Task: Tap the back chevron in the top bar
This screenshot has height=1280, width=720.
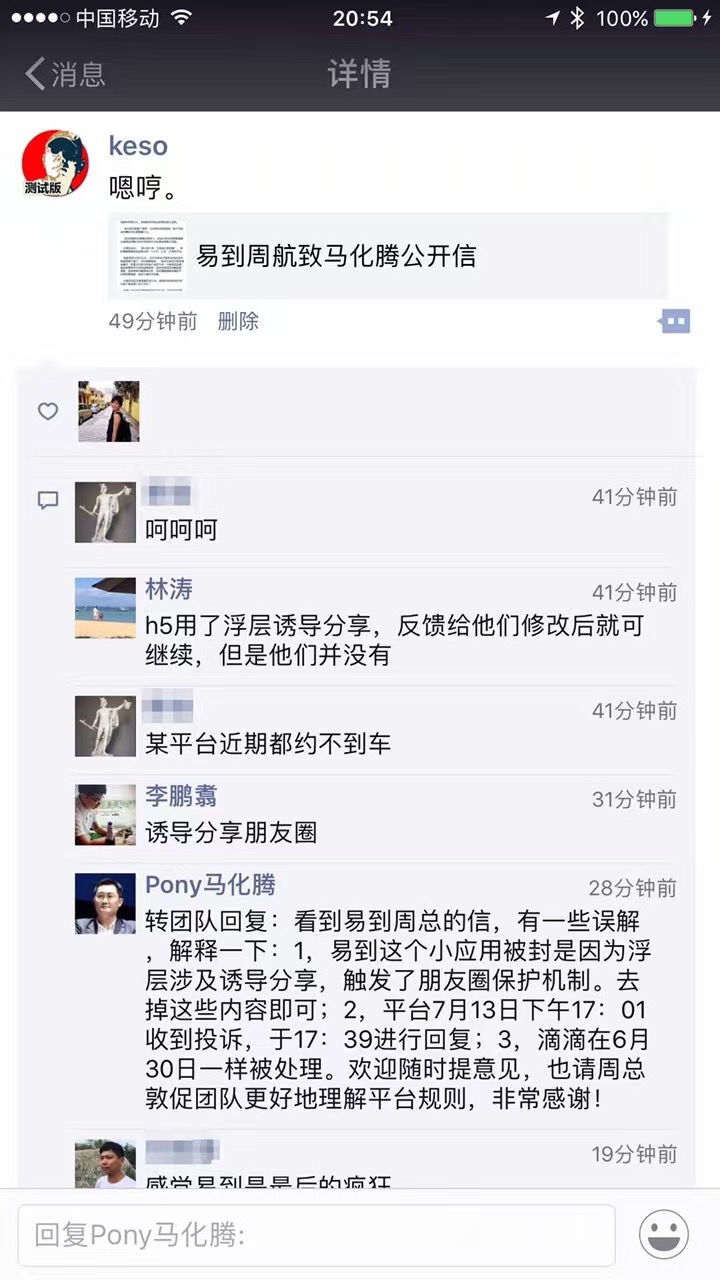Action: coord(31,74)
